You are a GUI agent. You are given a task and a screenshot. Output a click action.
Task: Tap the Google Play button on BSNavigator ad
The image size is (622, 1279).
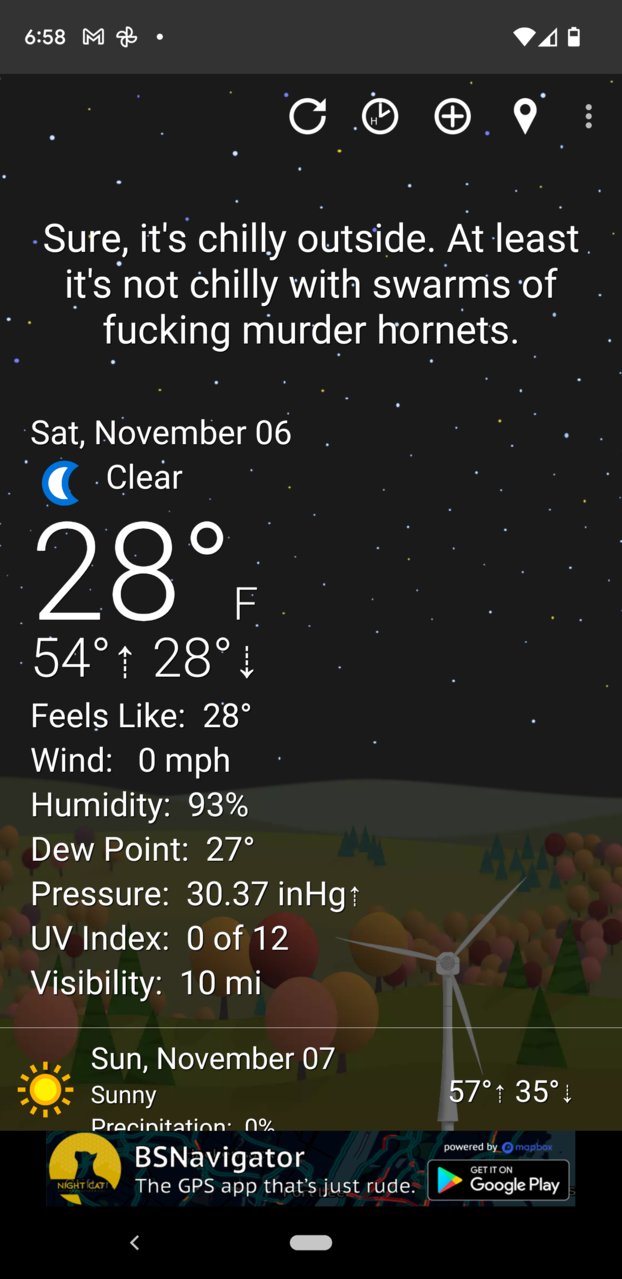point(499,1181)
